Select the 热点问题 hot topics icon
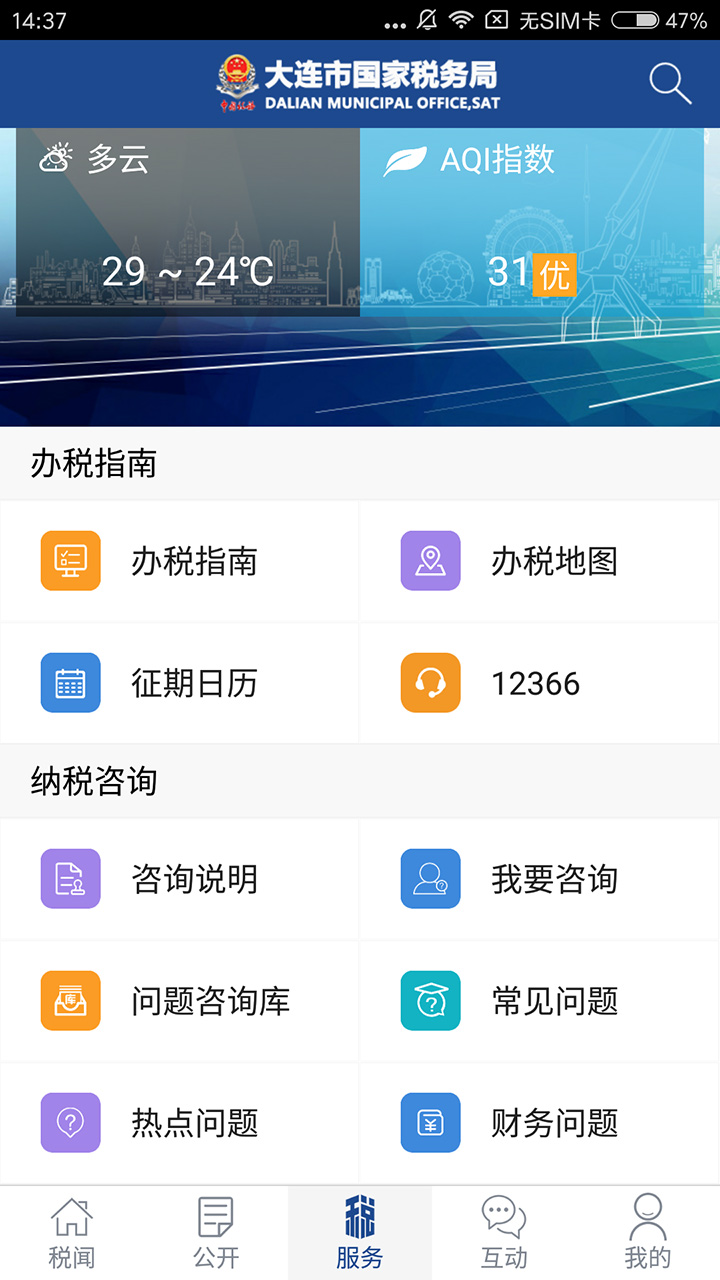This screenshot has width=720, height=1280. 70,1122
